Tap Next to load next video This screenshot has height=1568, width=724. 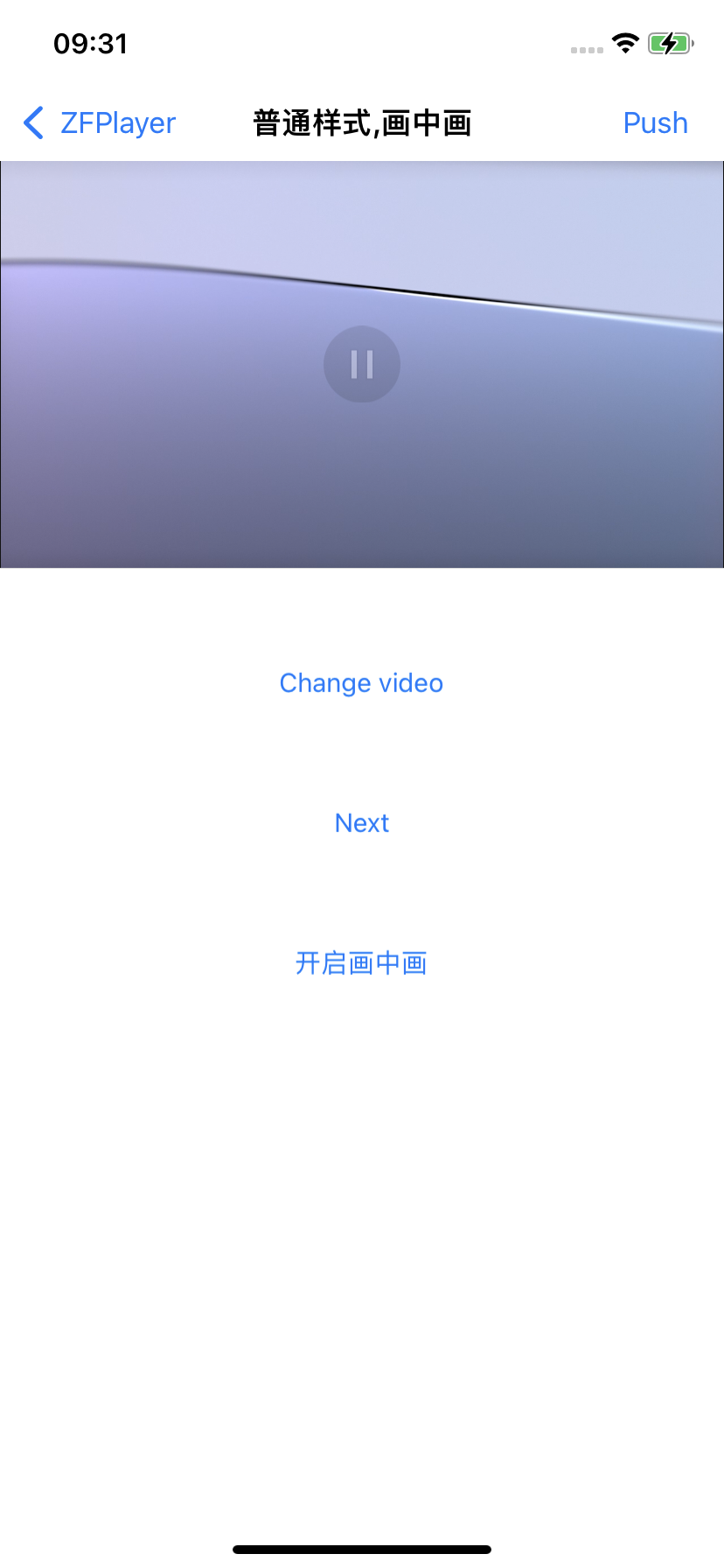pos(361,822)
